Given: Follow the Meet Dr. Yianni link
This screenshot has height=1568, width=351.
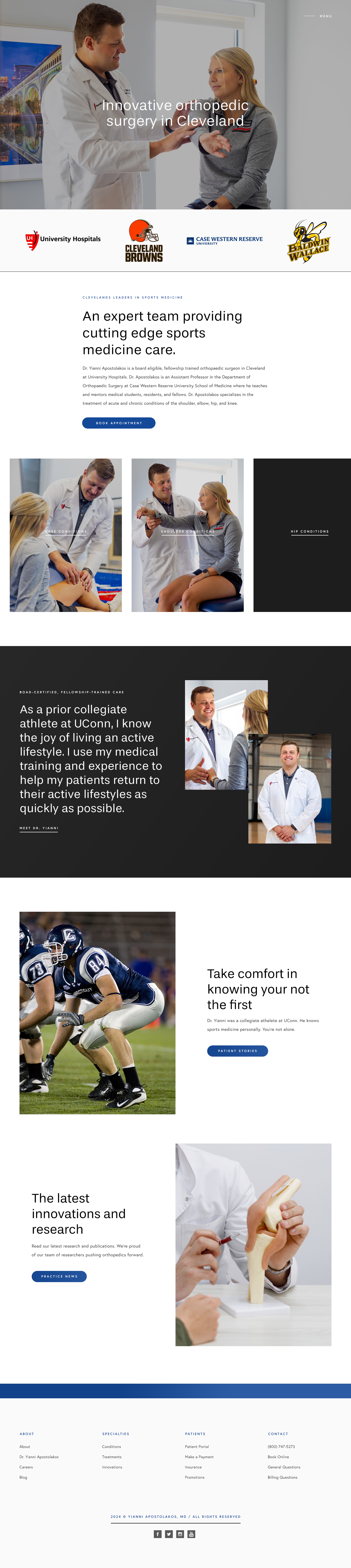Looking at the screenshot, I should pyautogui.click(x=39, y=828).
